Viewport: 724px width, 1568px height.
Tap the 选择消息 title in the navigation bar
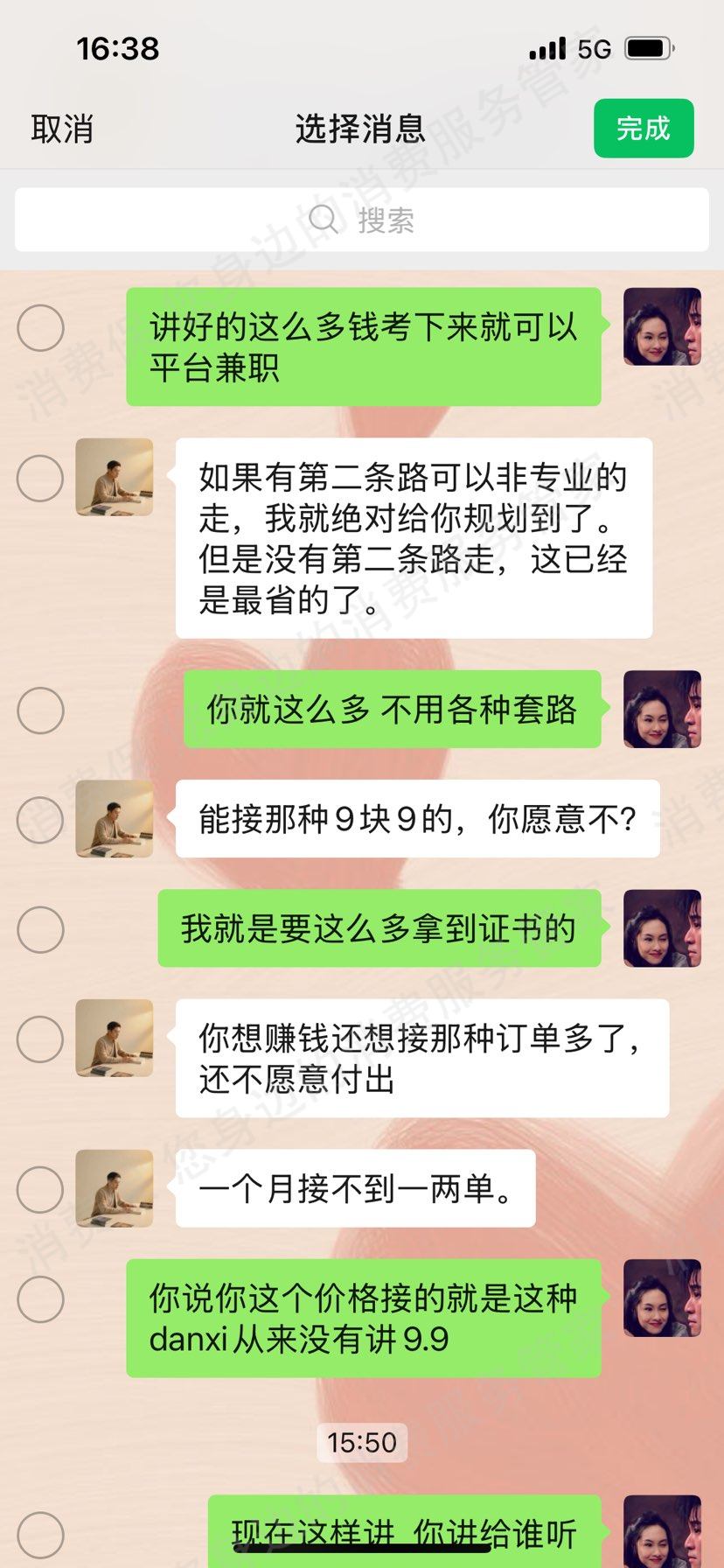pos(361,129)
